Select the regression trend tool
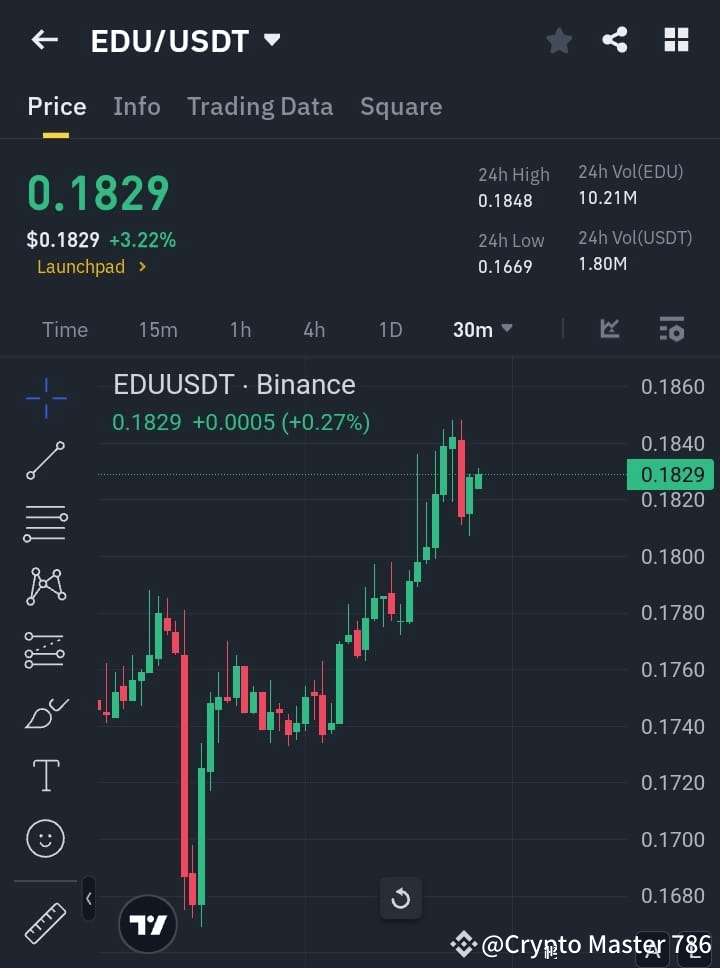 pos(45,649)
